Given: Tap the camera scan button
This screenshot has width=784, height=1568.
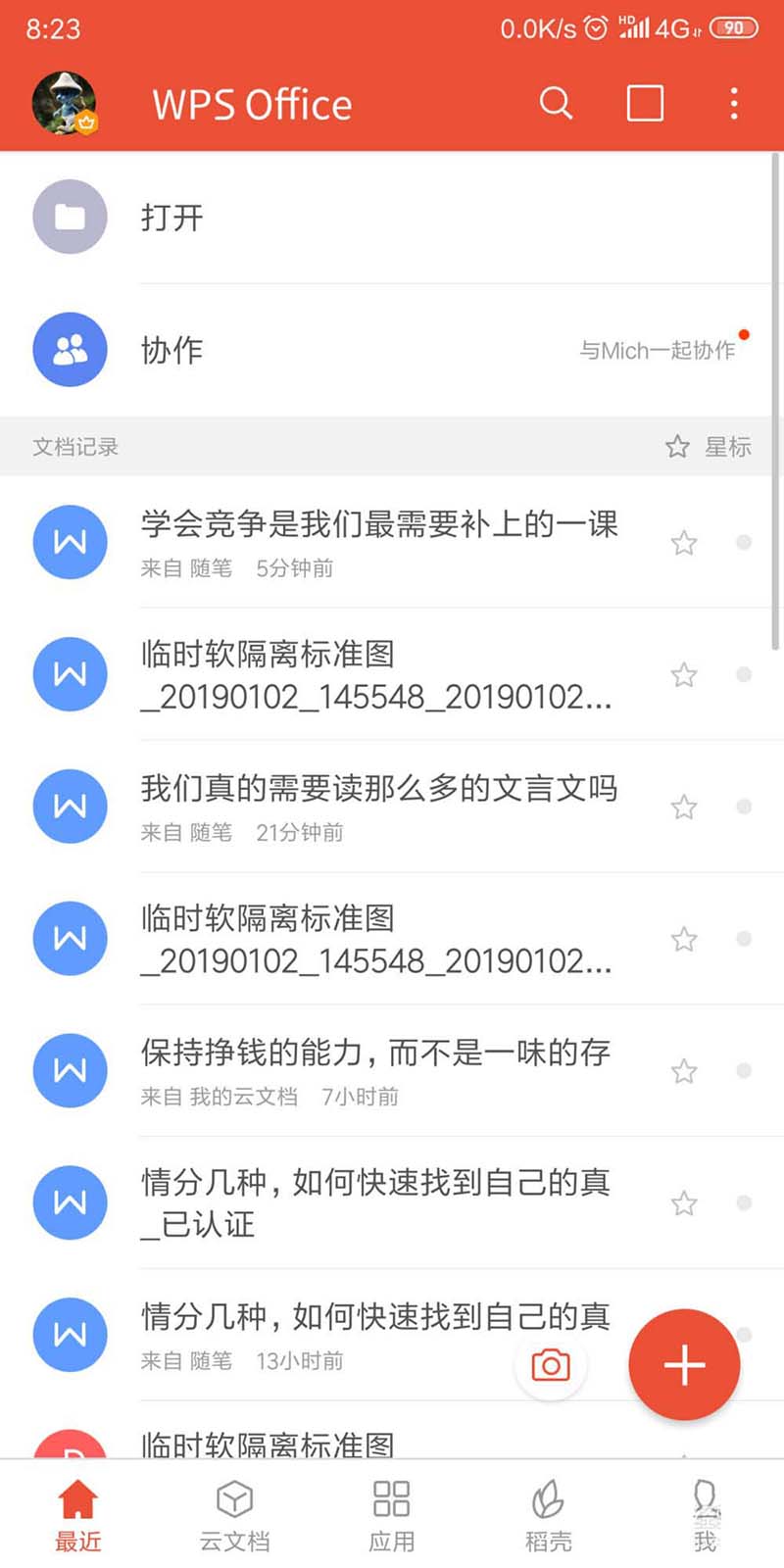Looking at the screenshot, I should 551,1365.
